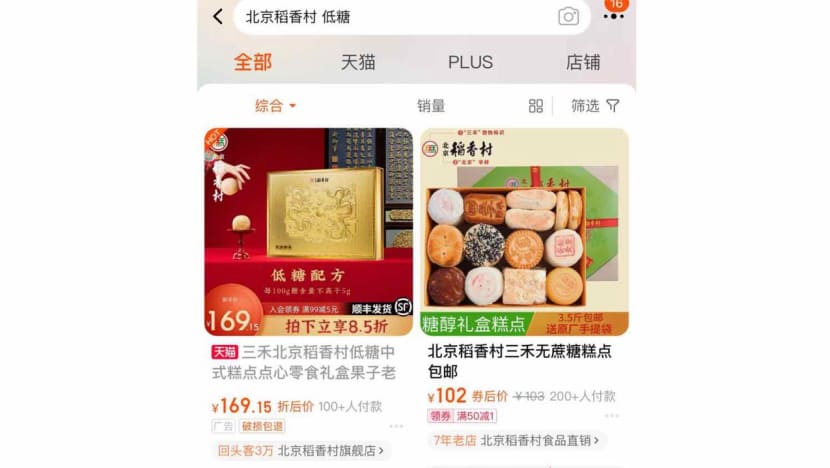Image resolution: width=830 pixels, height=468 pixels.
Task: Expand the 综合 sort dropdown
Action: click(x=275, y=106)
